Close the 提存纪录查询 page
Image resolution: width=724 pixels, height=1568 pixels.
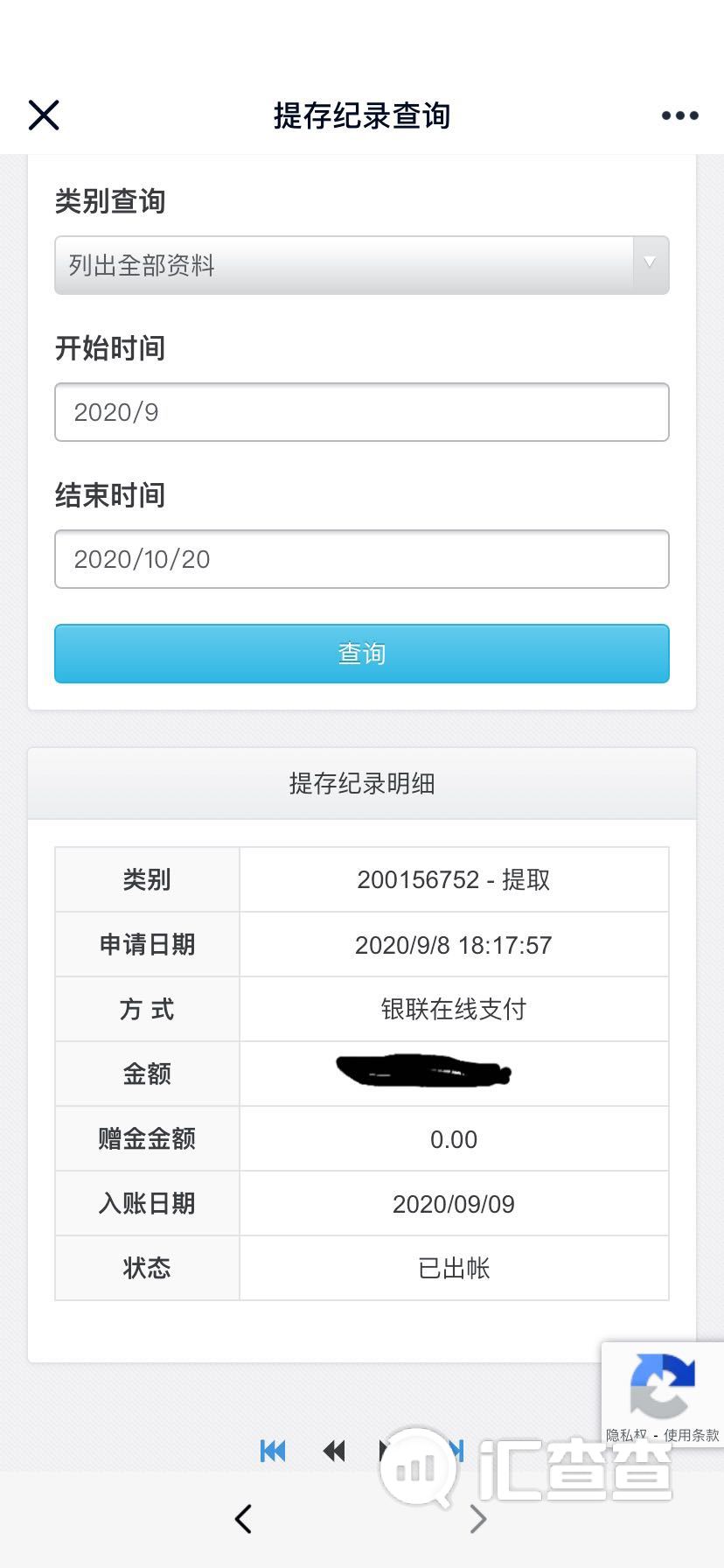[44, 115]
